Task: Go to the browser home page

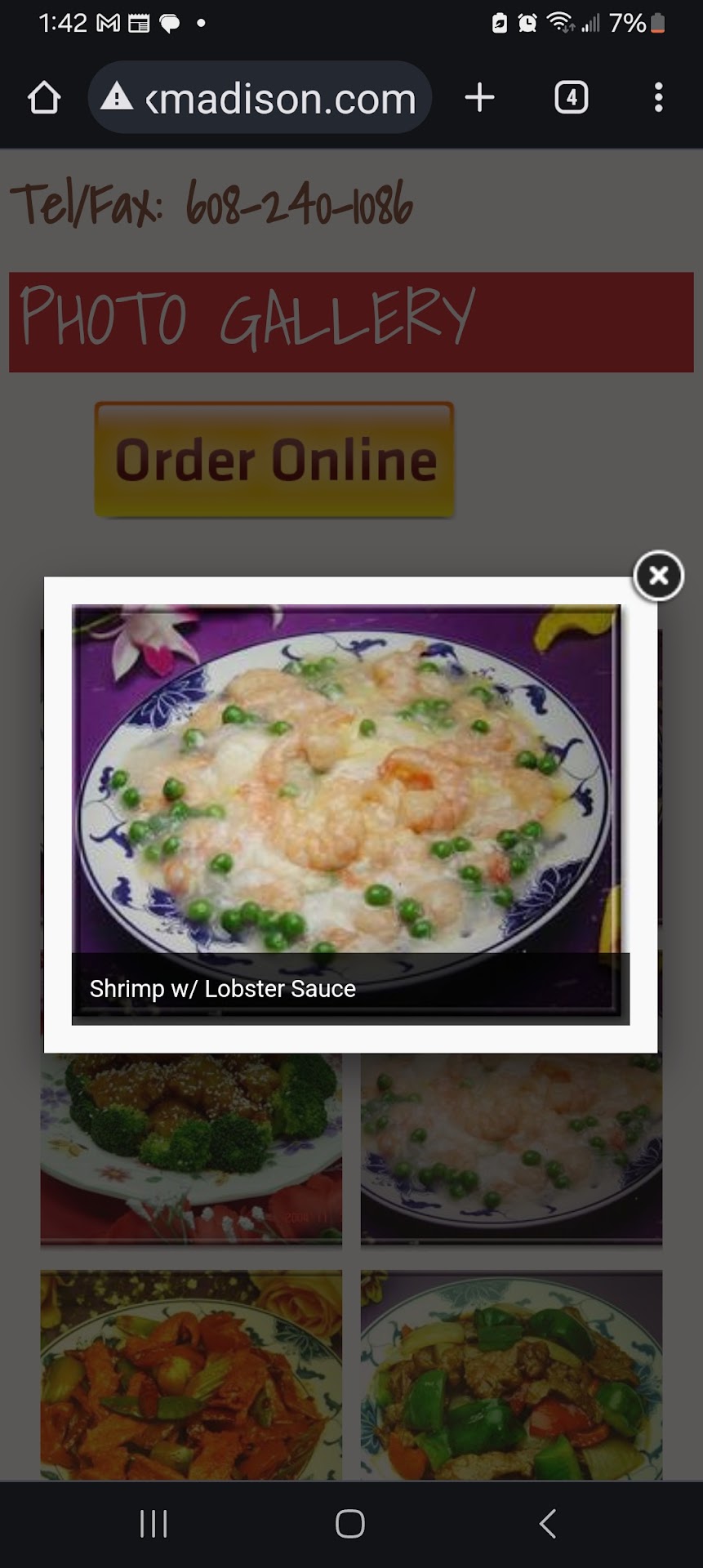Action: pos(44,98)
